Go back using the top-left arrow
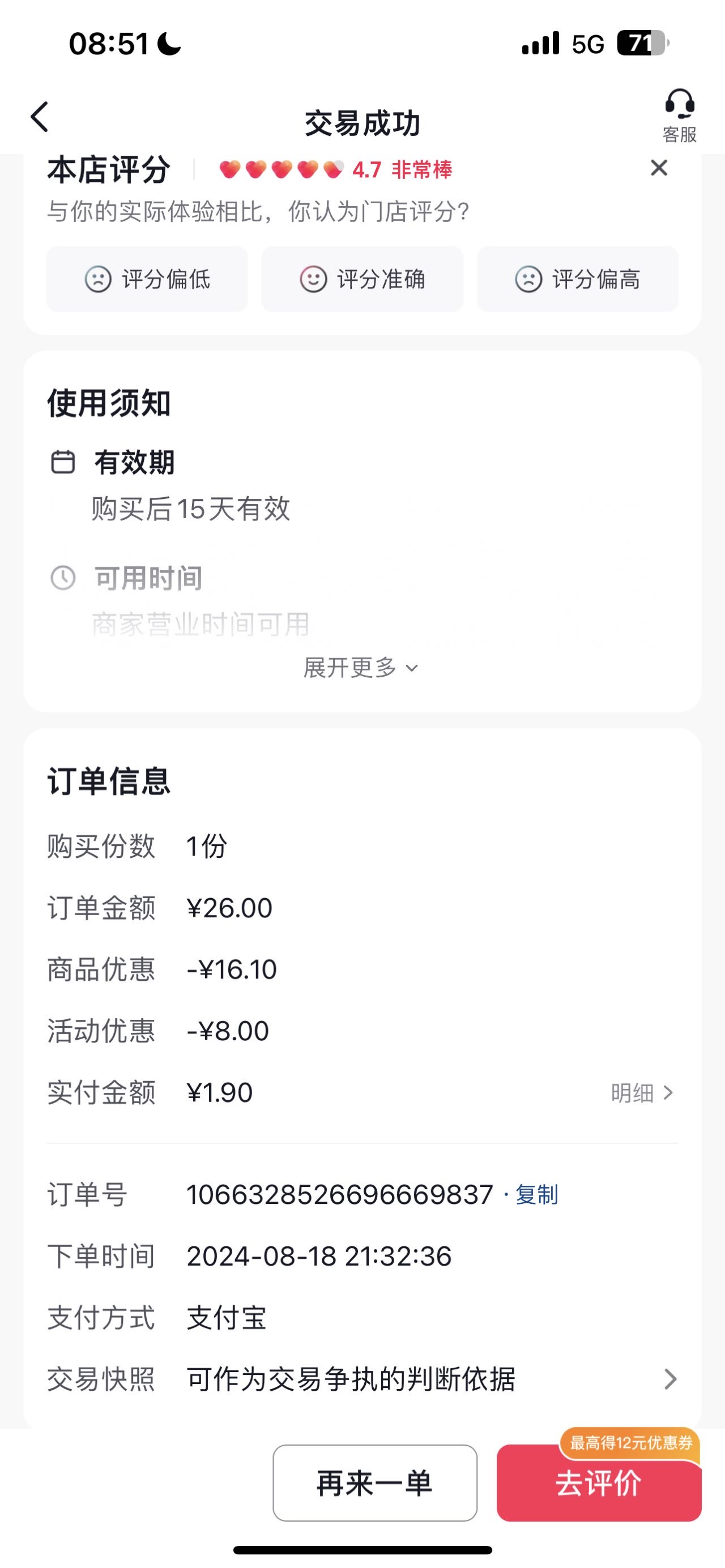 tap(40, 117)
